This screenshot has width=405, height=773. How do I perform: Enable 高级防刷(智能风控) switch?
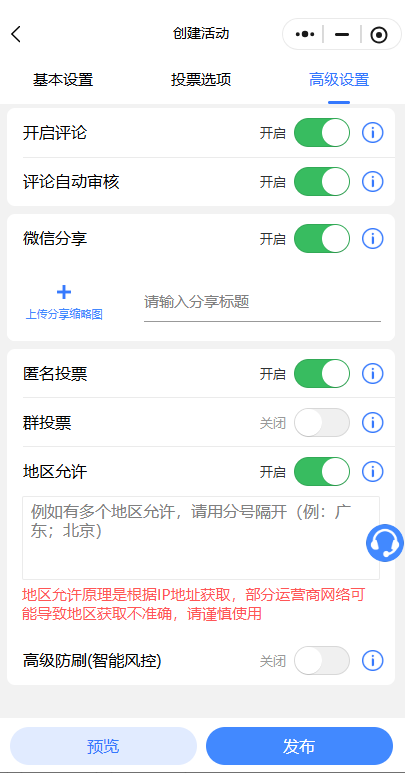click(322, 661)
